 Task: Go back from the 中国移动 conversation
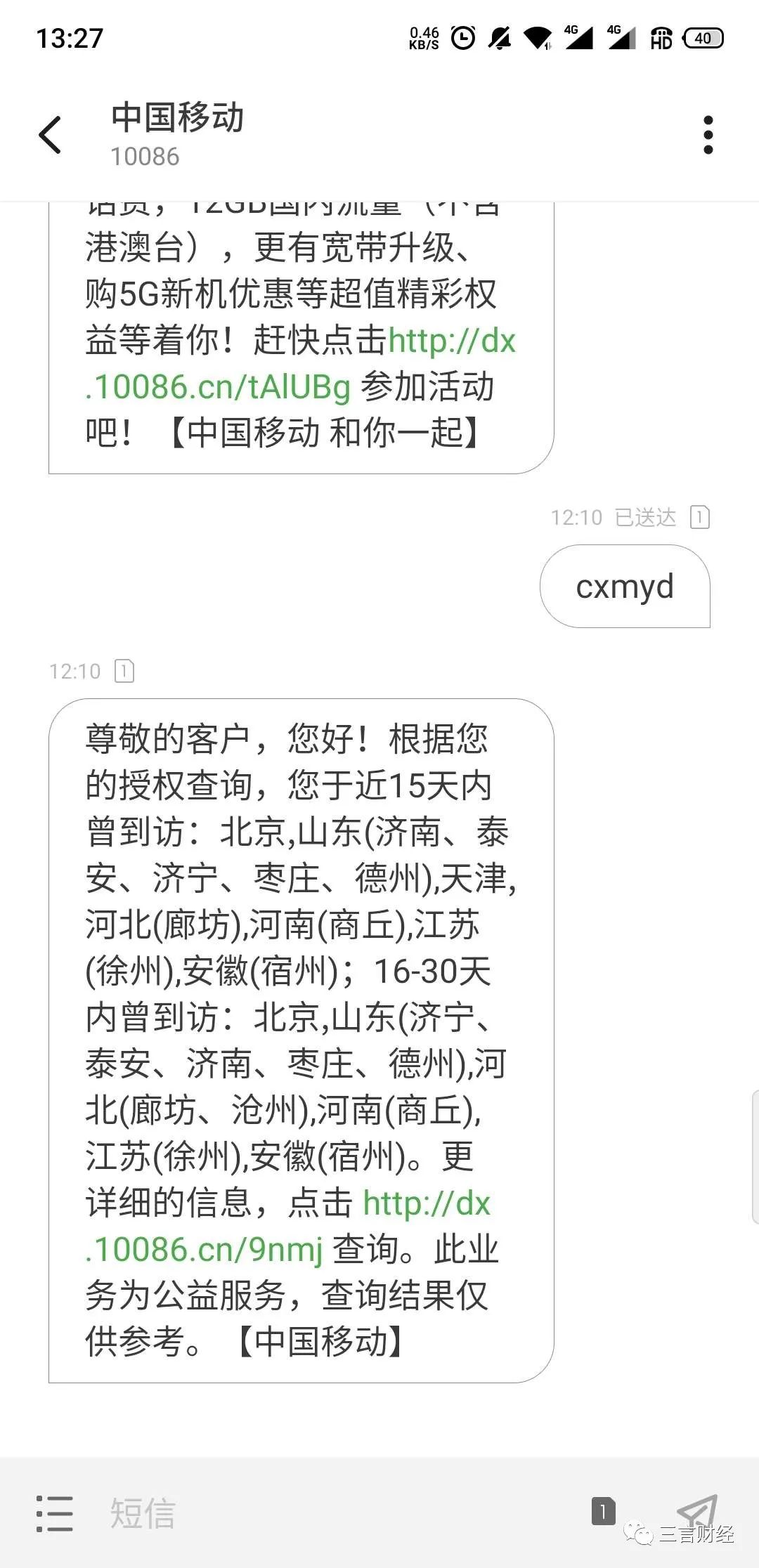51,135
